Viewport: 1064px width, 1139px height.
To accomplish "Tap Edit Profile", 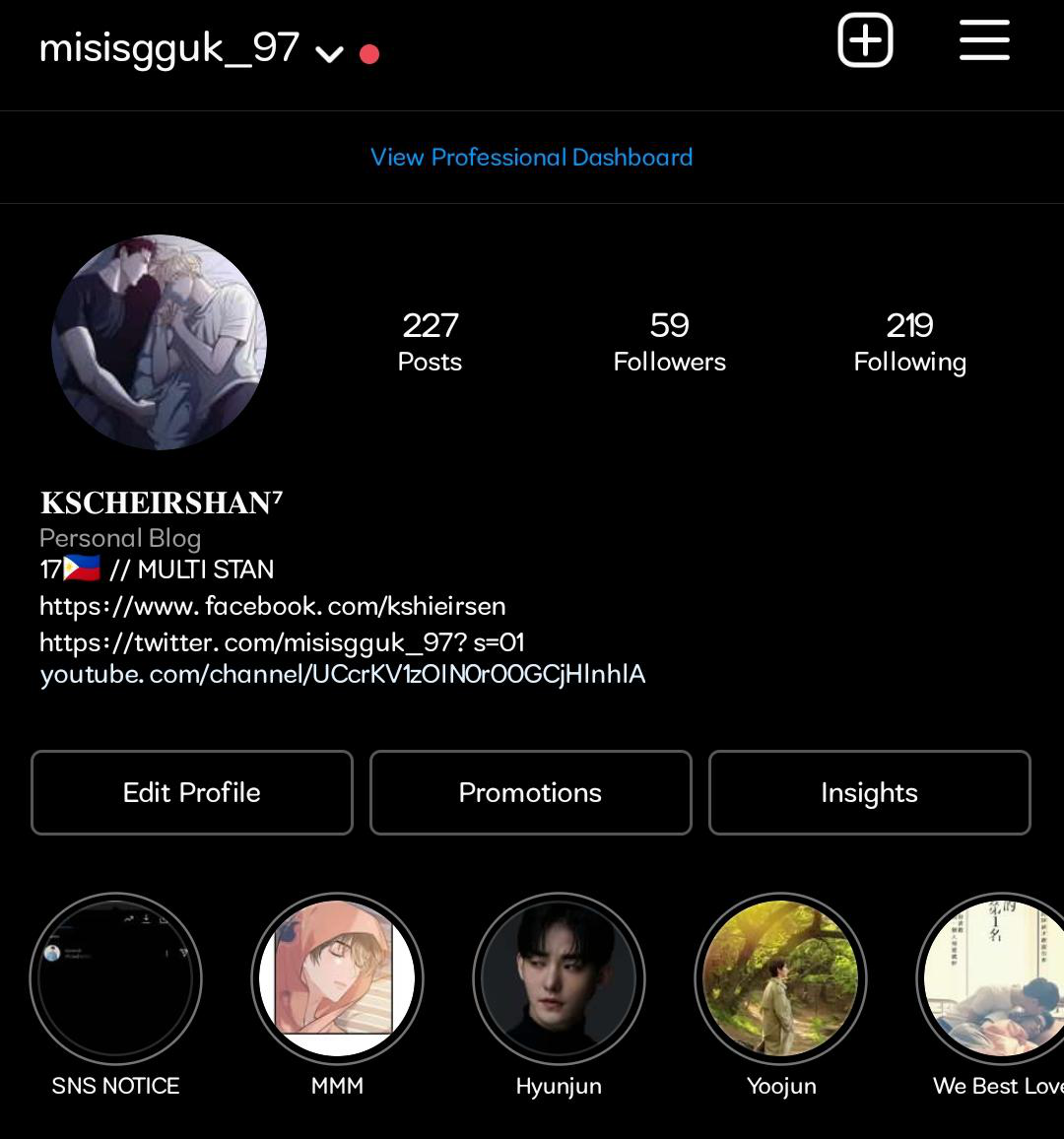I will pyautogui.click(x=192, y=793).
